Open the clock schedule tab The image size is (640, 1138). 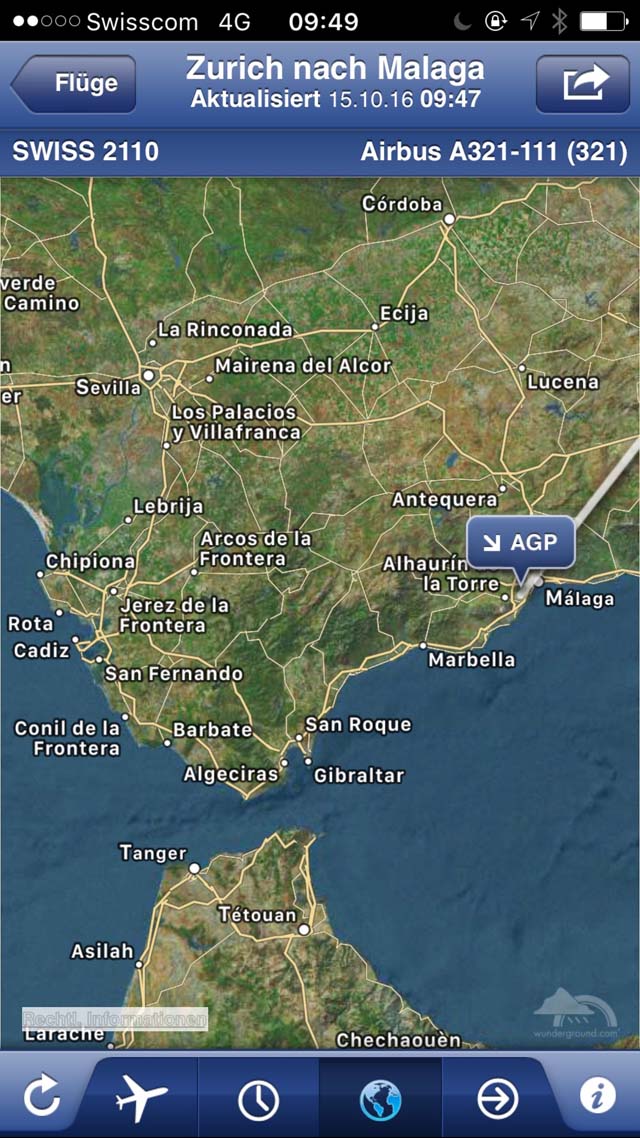pos(258,1096)
